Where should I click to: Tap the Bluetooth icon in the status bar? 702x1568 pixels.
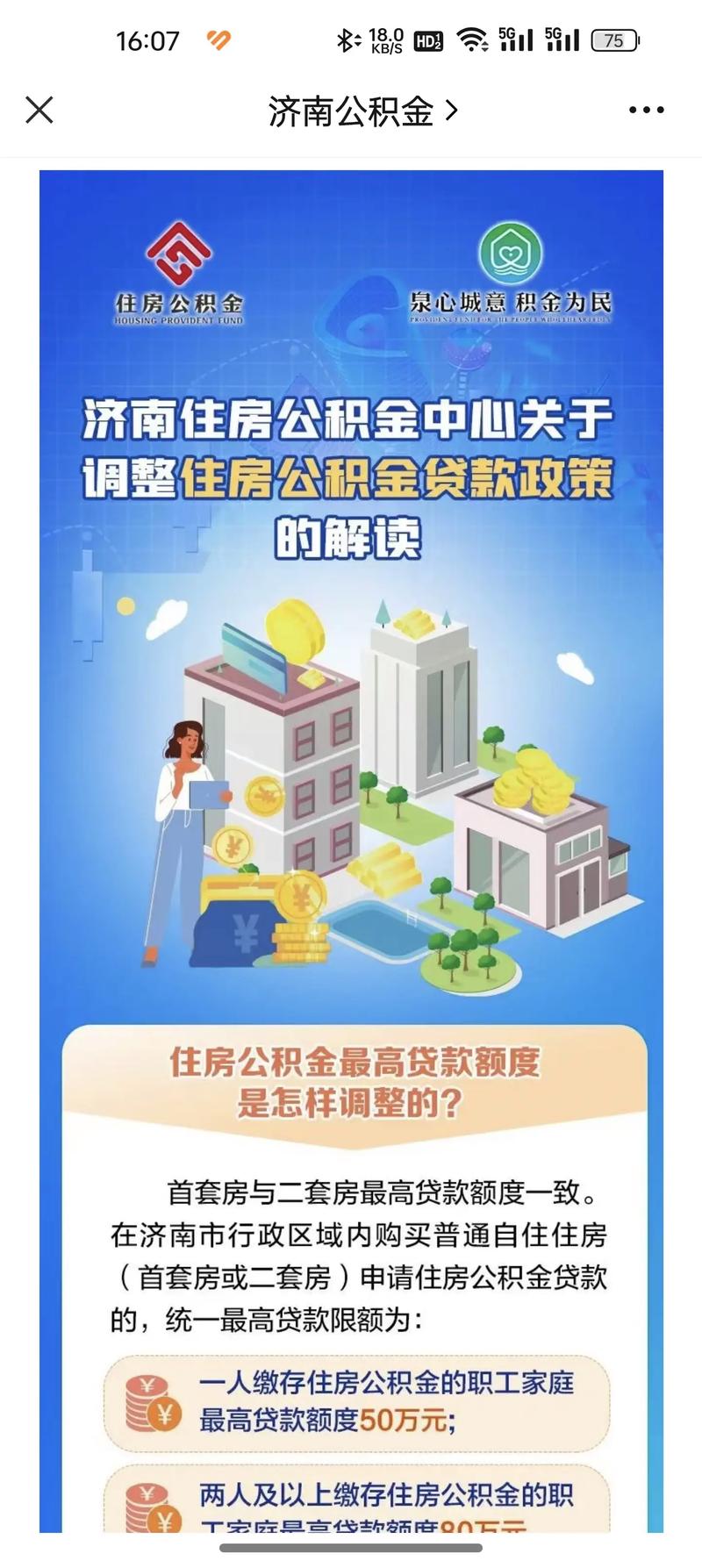[347, 39]
